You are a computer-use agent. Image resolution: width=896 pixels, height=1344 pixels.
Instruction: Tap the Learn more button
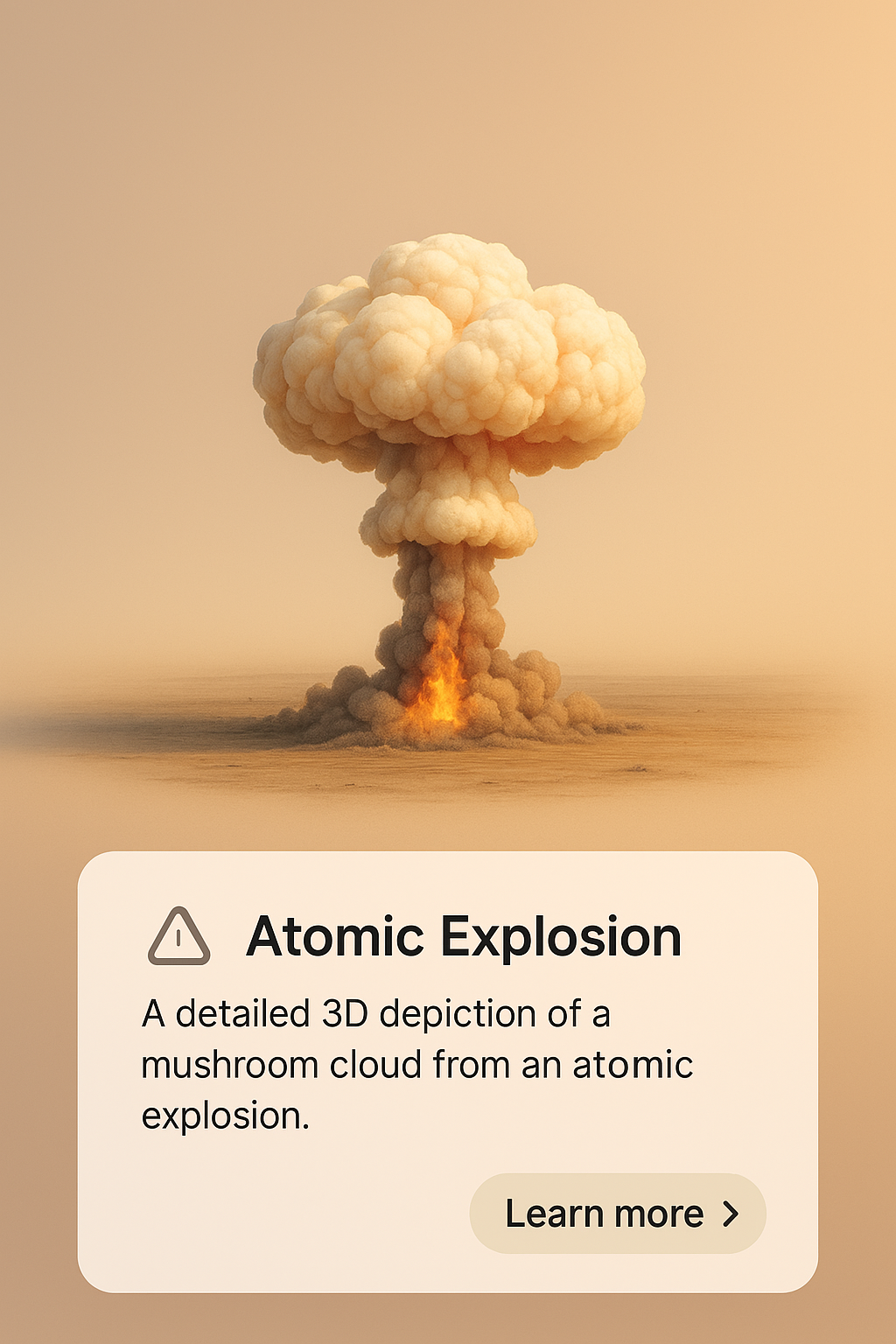click(618, 1214)
